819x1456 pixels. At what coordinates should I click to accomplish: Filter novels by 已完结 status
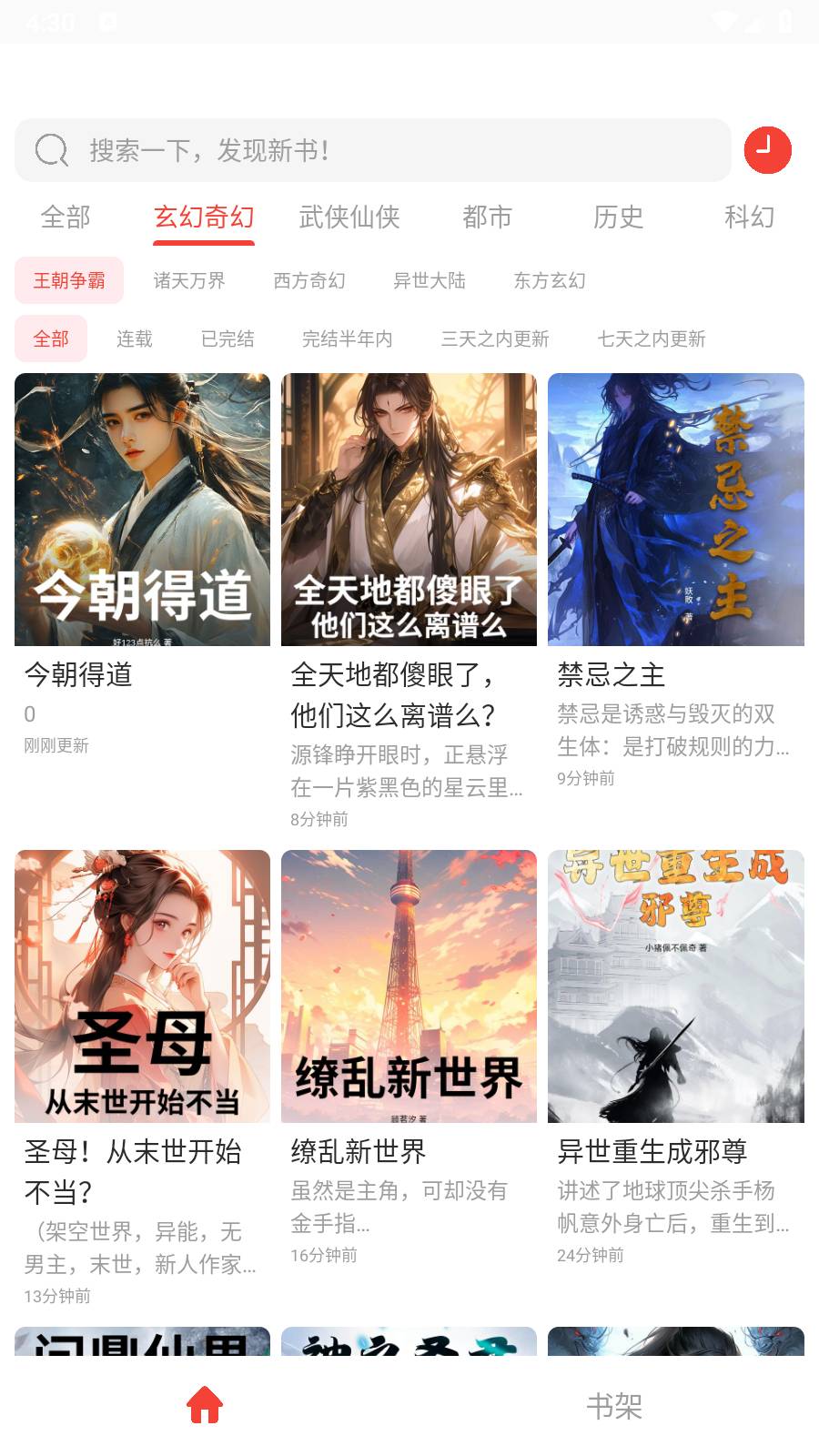[227, 339]
